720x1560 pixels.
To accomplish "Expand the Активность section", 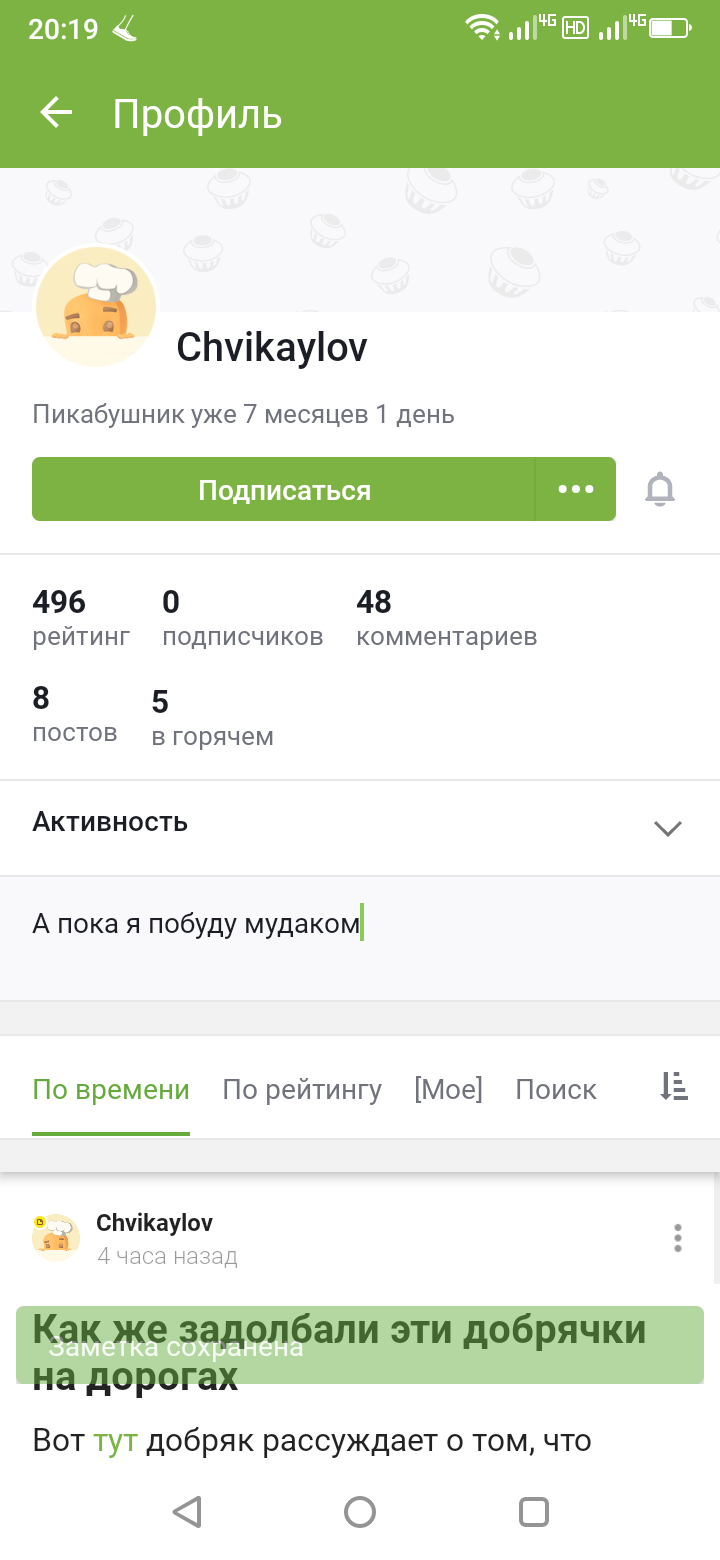I will 360,828.
